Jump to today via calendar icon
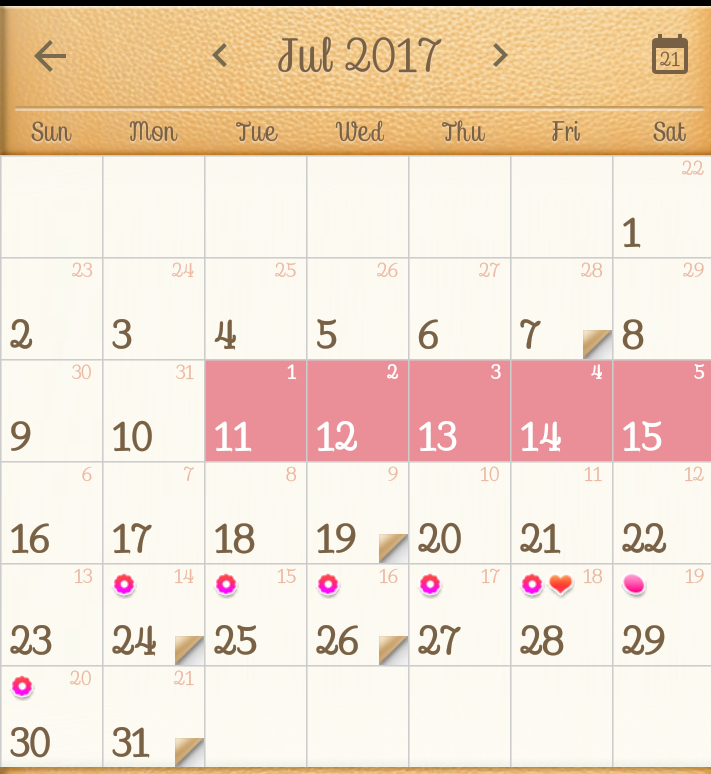This screenshot has height=774, width=711. (669, 55)
